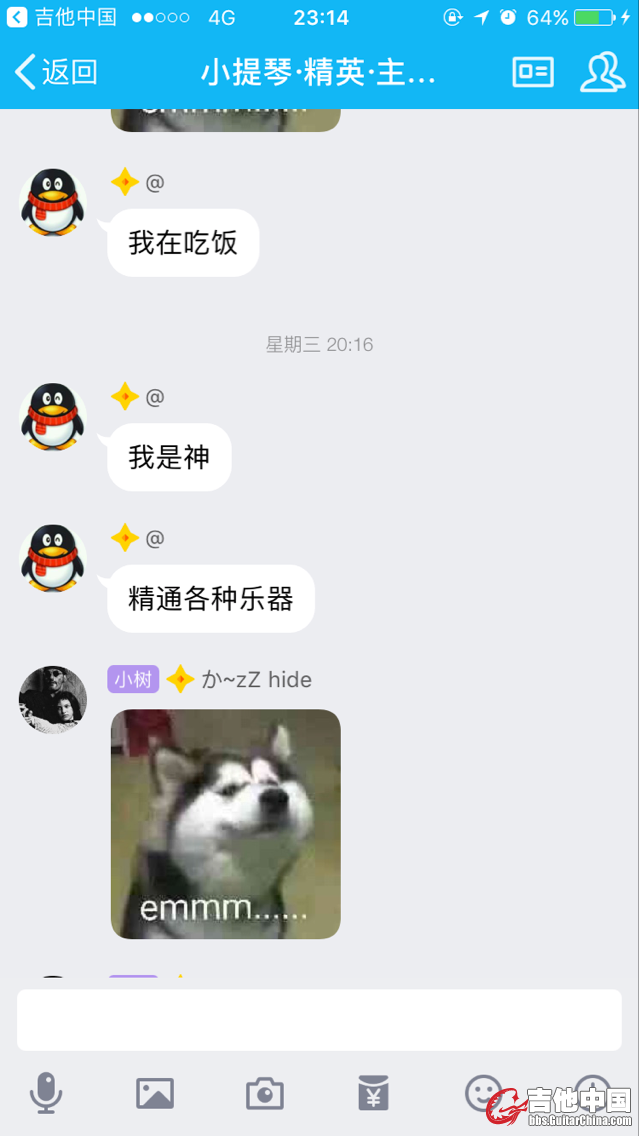Tap the message input box
This screenshot has height=1136, width=639.
319,1020
